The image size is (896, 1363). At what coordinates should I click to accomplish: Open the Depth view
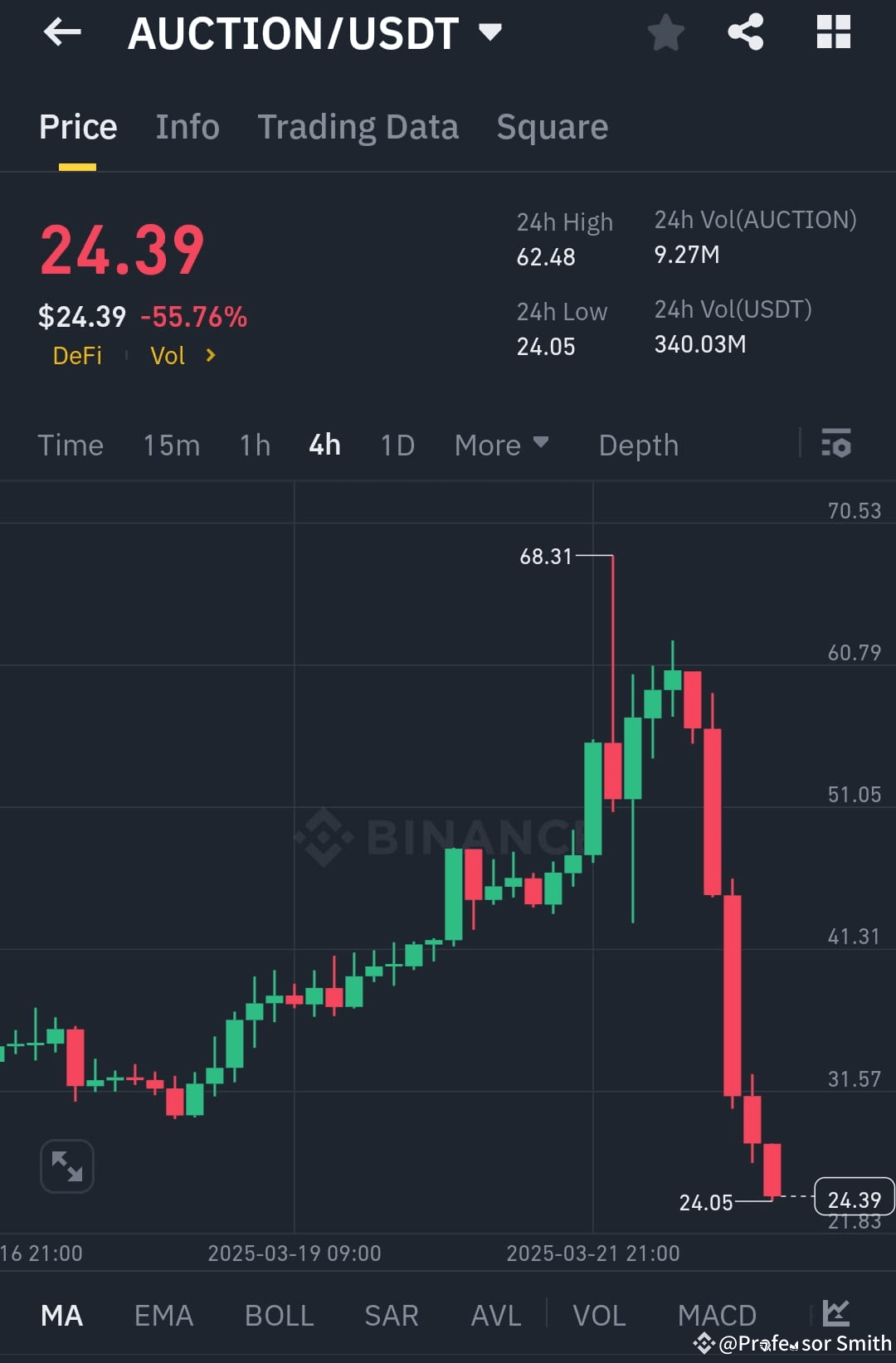click(x=638, y=445)
